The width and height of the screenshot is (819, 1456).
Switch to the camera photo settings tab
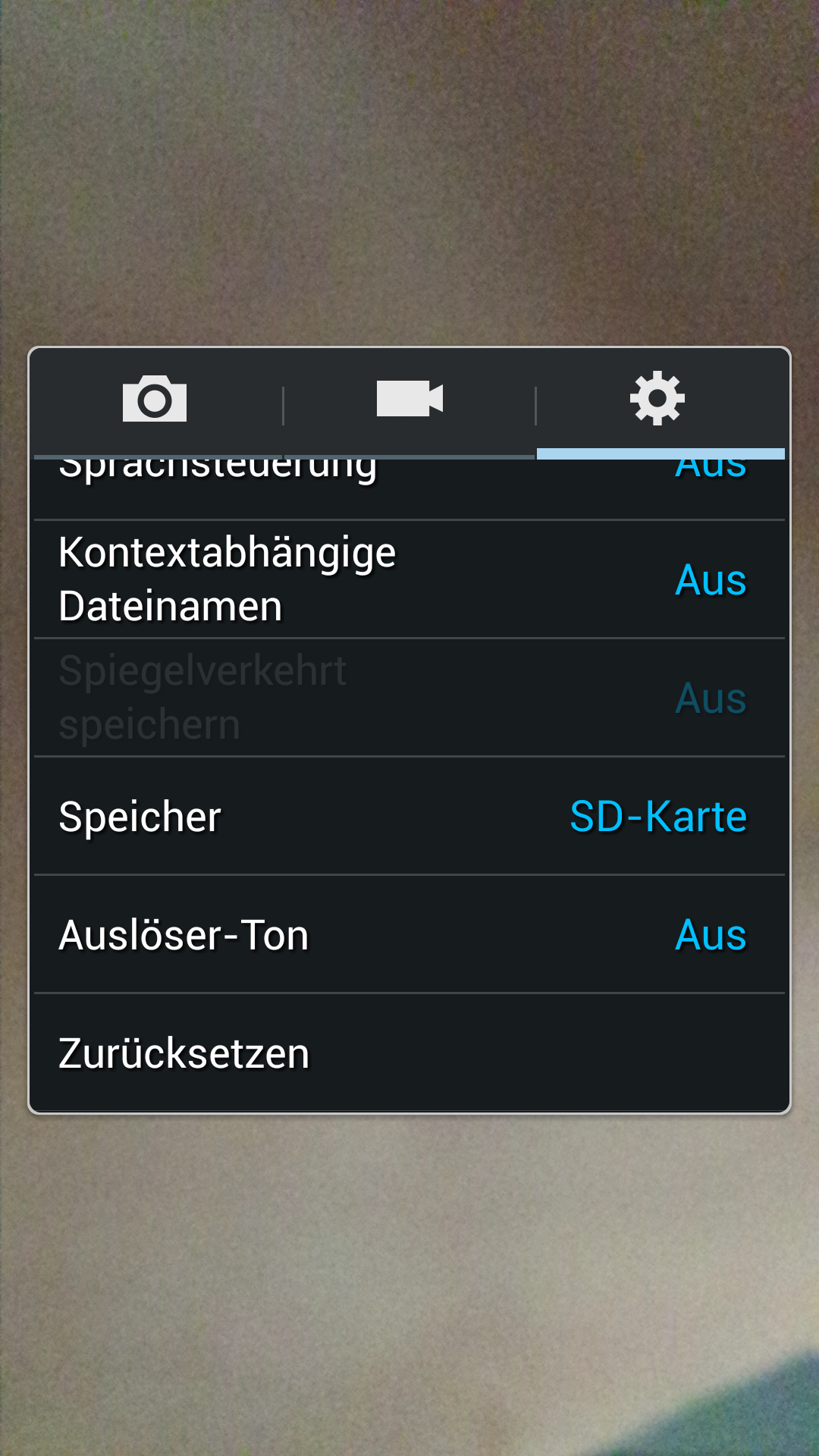point(155,400)
